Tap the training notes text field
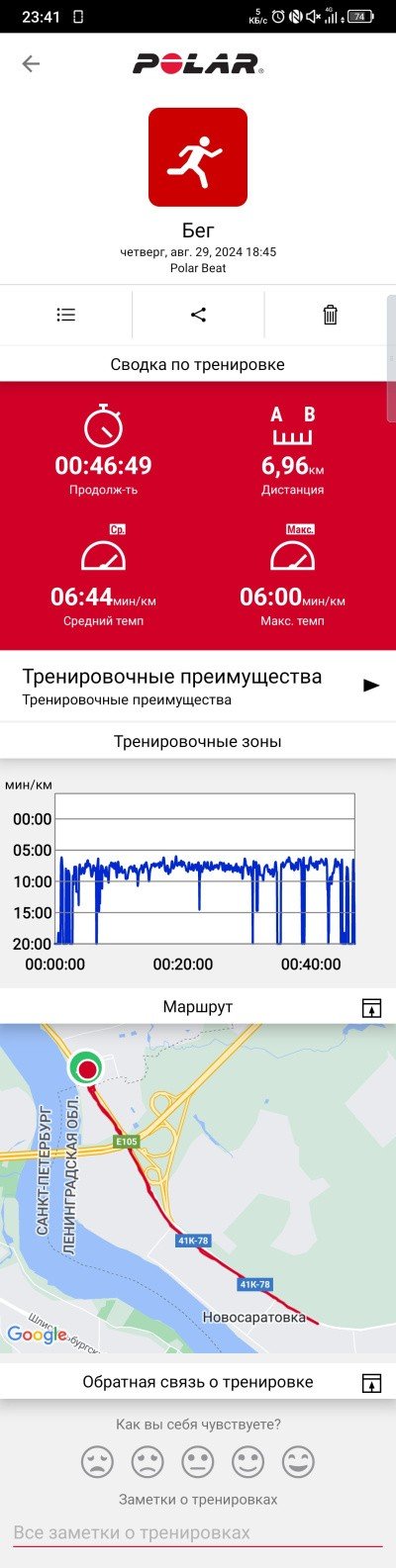The height and width of the screenshot is (1568, 396). click(198, 1532)
